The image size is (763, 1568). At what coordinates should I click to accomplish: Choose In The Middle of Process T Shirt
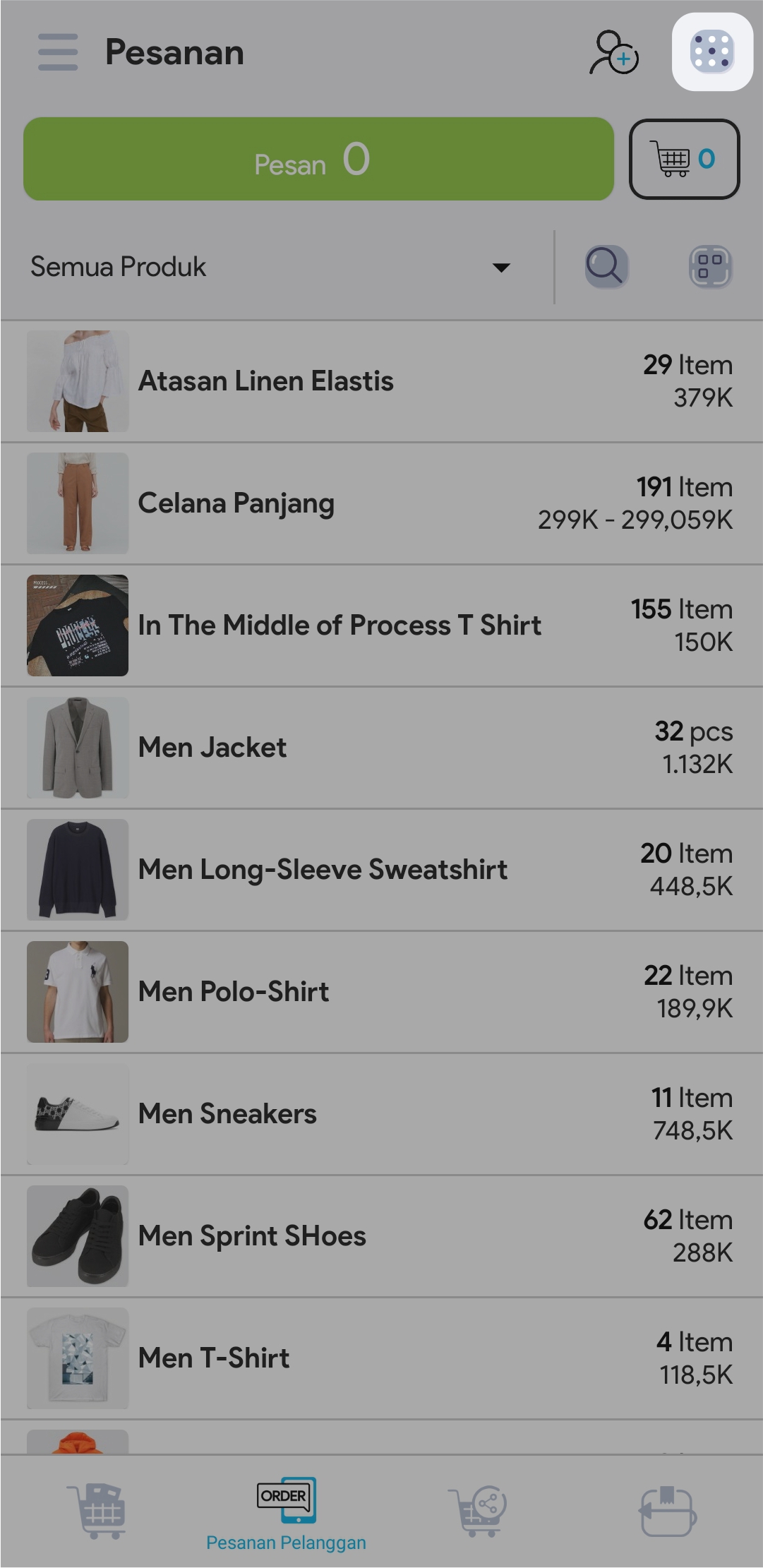coord(381,626)
